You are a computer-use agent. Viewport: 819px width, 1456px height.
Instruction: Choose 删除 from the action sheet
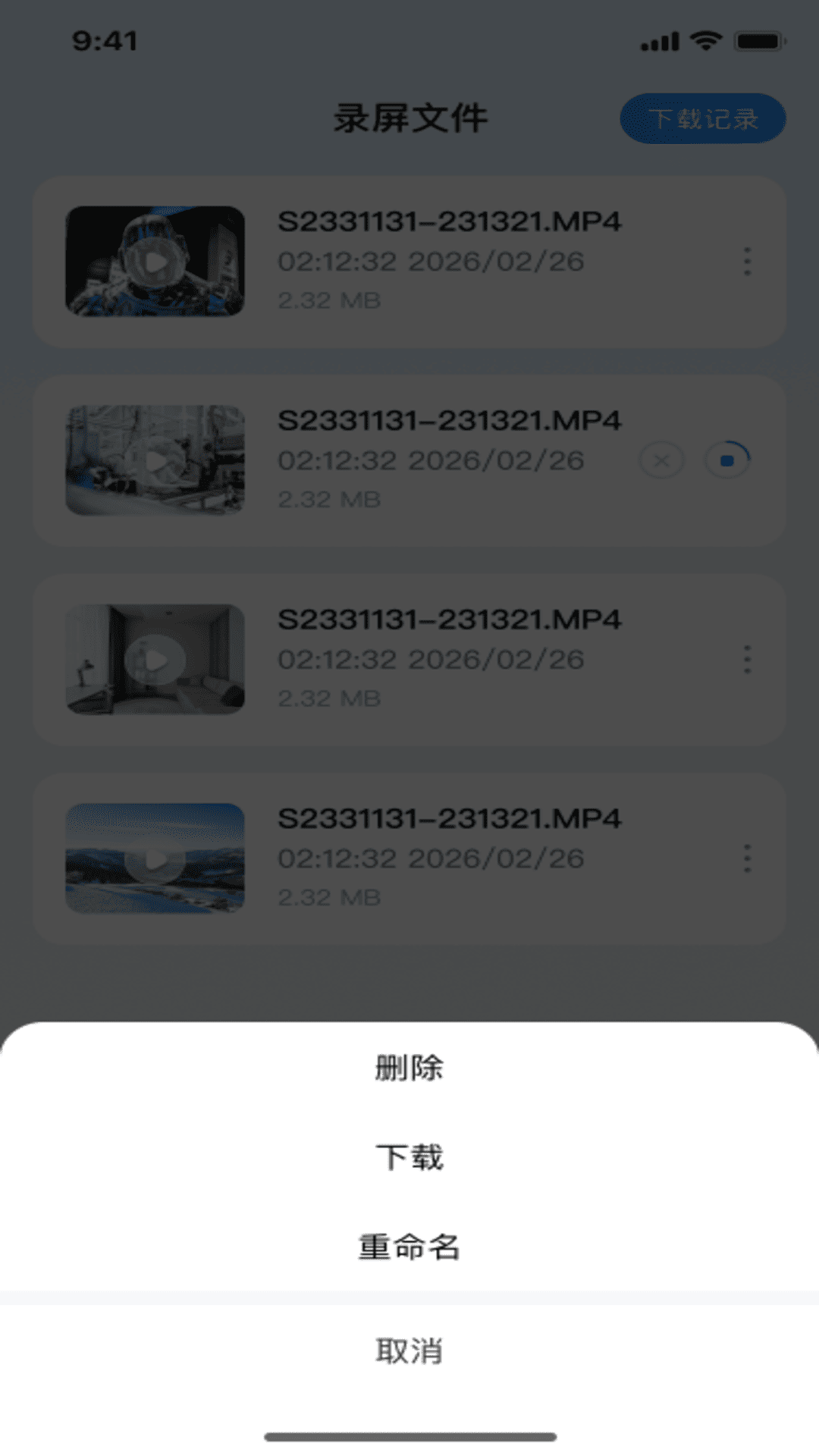point(409,1067)
